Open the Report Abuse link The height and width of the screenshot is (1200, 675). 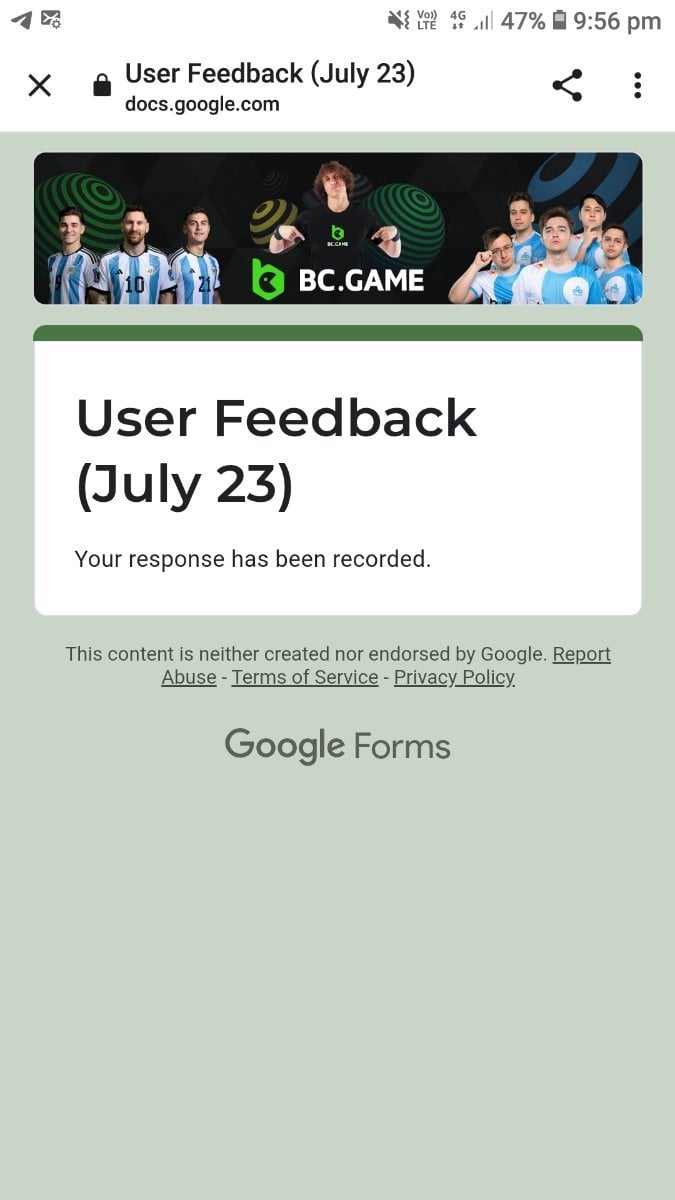pos(581,654)
